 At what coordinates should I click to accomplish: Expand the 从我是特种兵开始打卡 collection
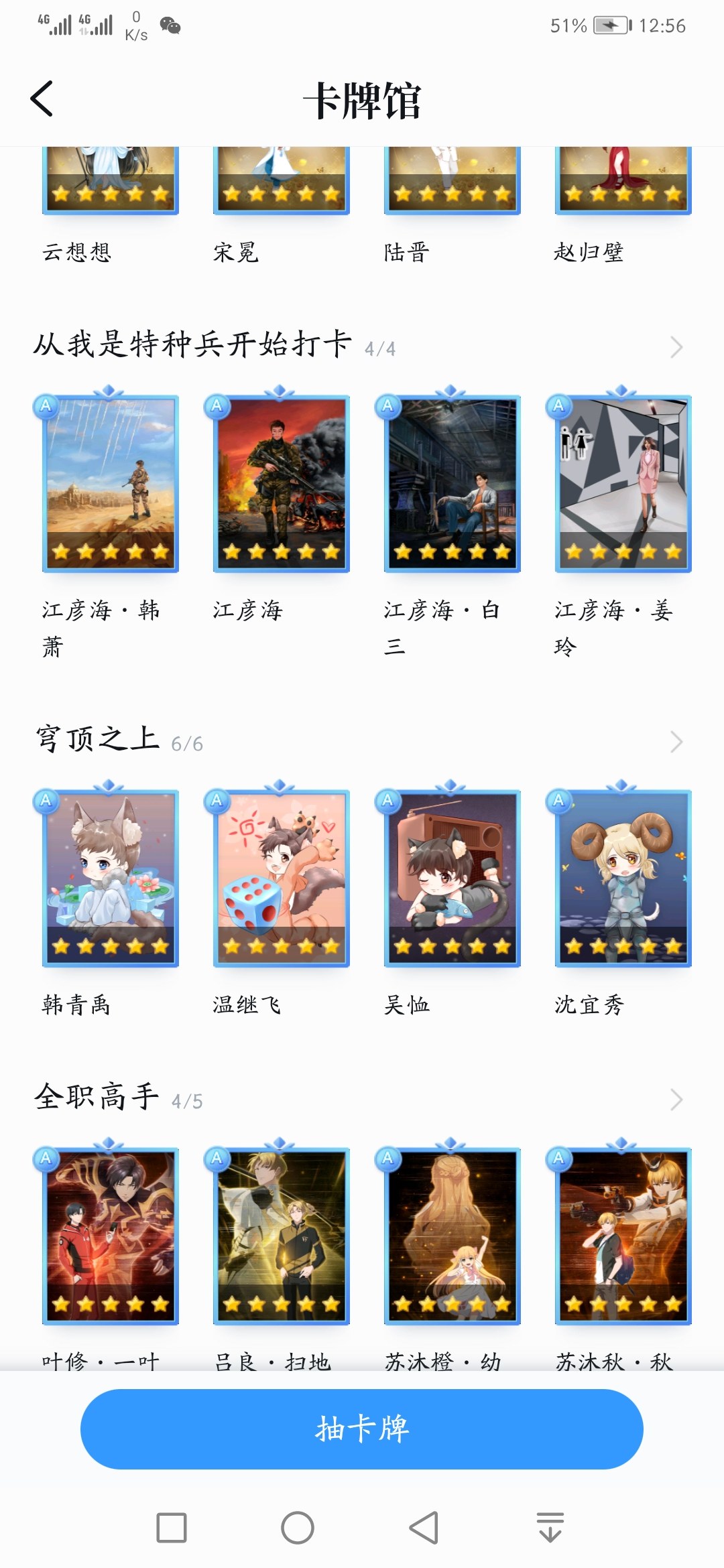[676, 347]
